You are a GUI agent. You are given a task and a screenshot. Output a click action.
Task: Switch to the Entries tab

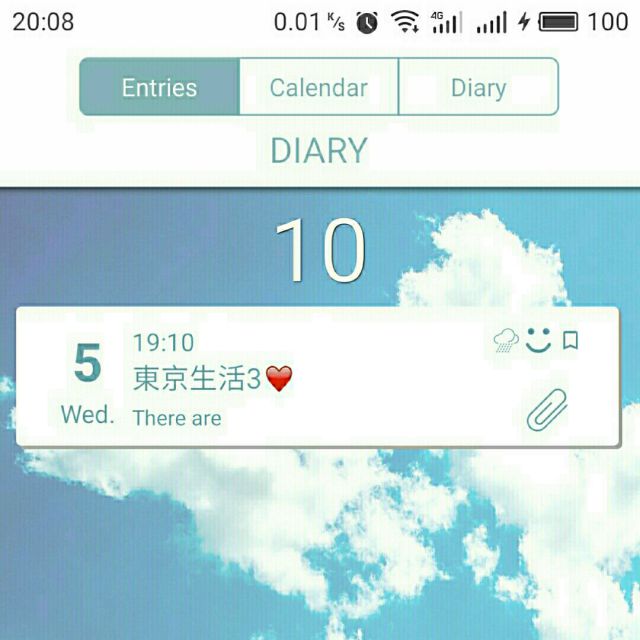pyautogui.click(x=159, y=87)
